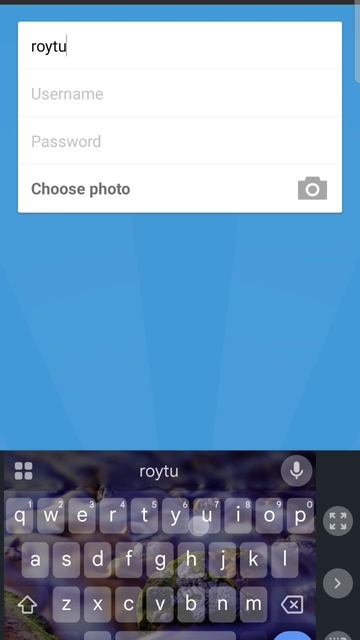Tap the camera icon to add photo
The width and height of the screenshot is (360, 640).
312,189
